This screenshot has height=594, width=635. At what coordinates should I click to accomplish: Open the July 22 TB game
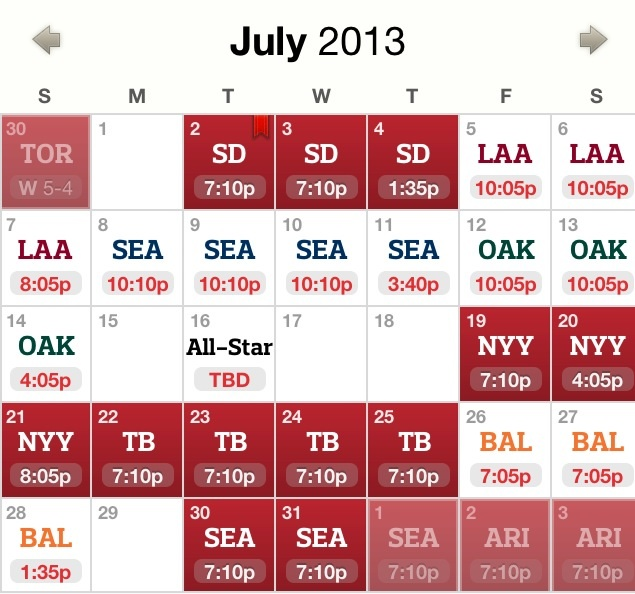(x=137, y=450)
